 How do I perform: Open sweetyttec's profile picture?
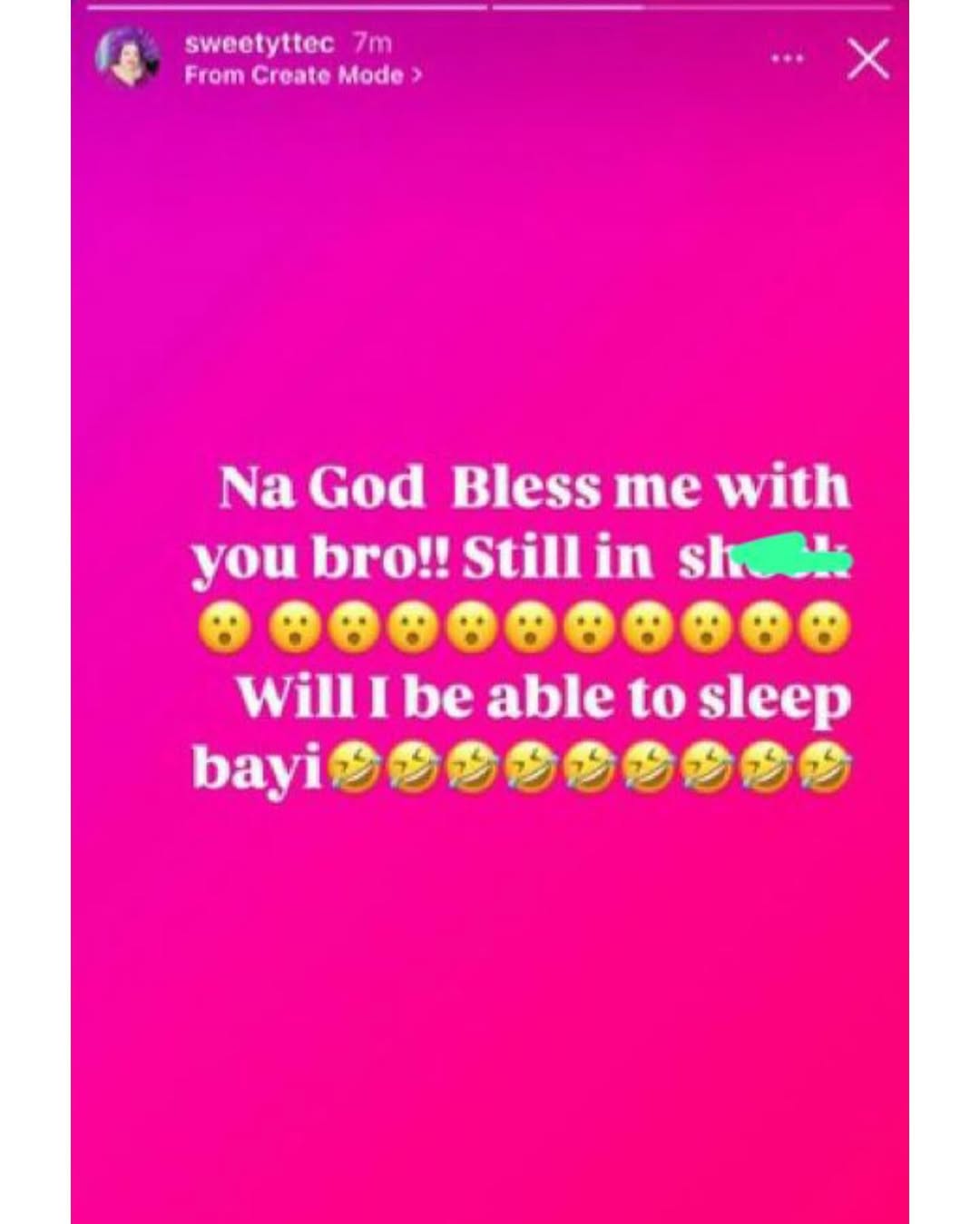[128, 57]
